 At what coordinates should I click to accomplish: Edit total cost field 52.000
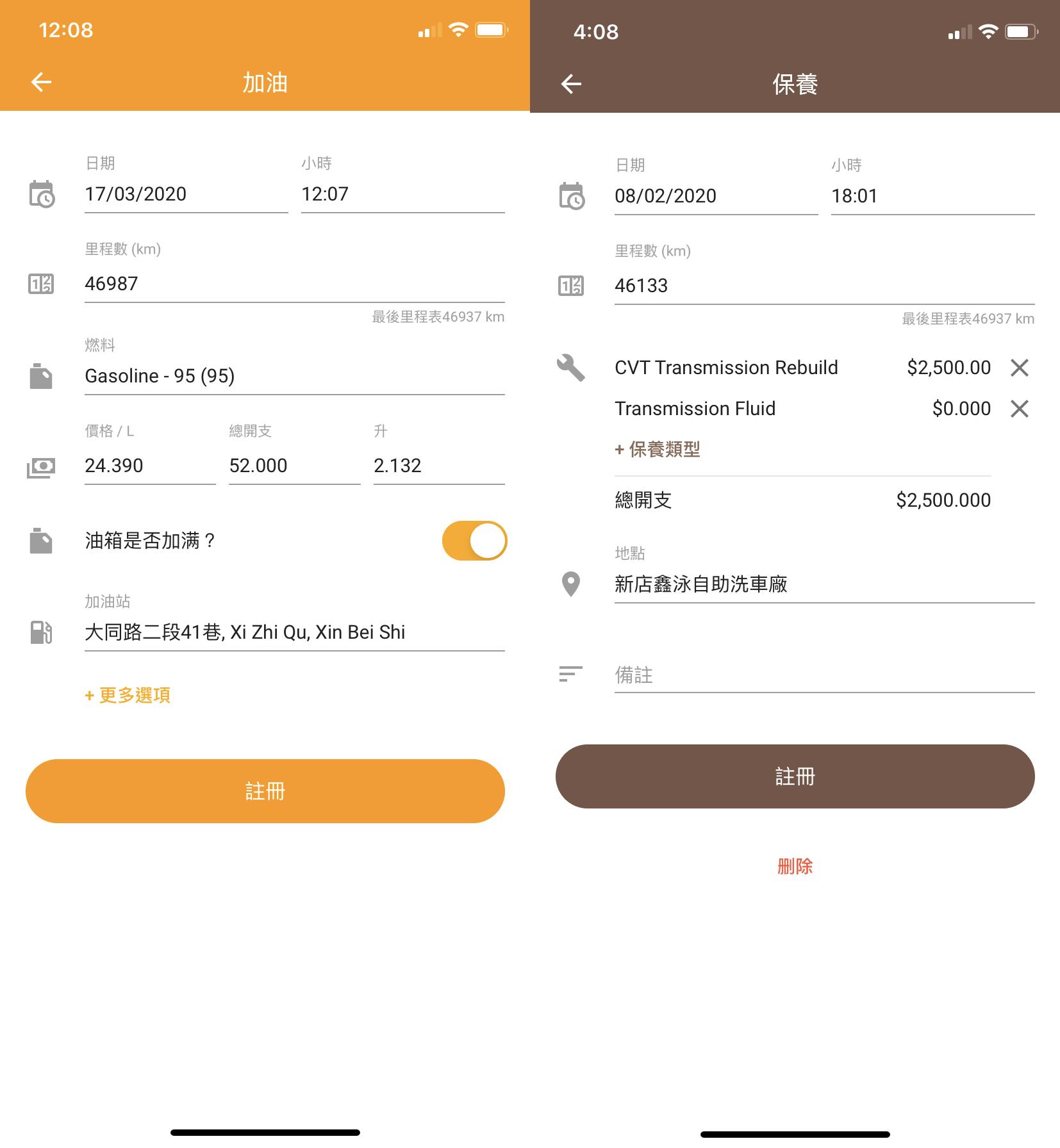point(294,466)
